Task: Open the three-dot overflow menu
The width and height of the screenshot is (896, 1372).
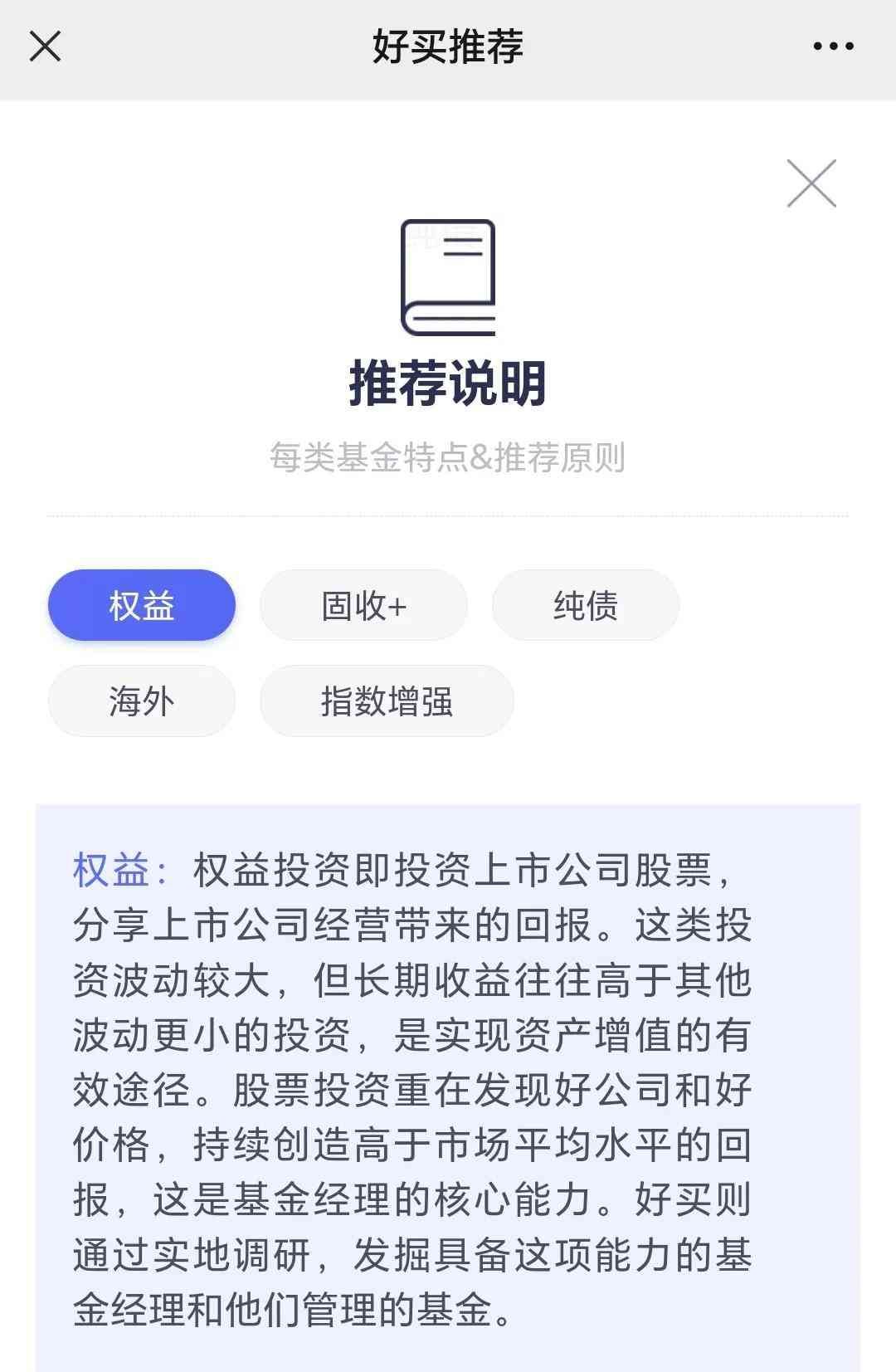Action: [833, 46]
